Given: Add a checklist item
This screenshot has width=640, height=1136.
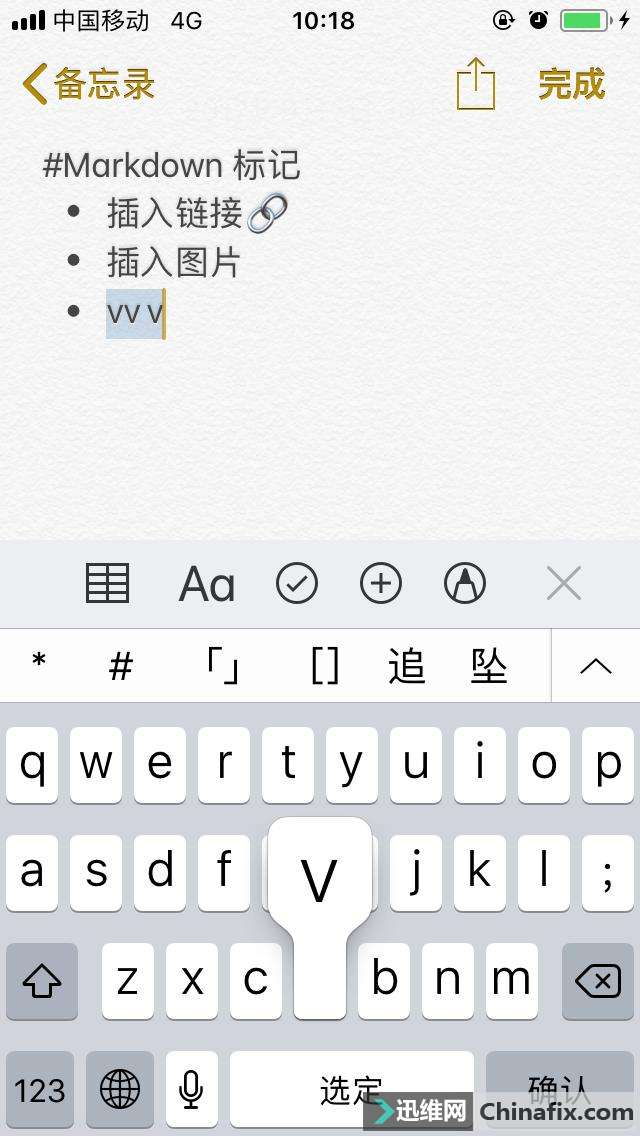Looking at the screenshot, I should (296, 583).
